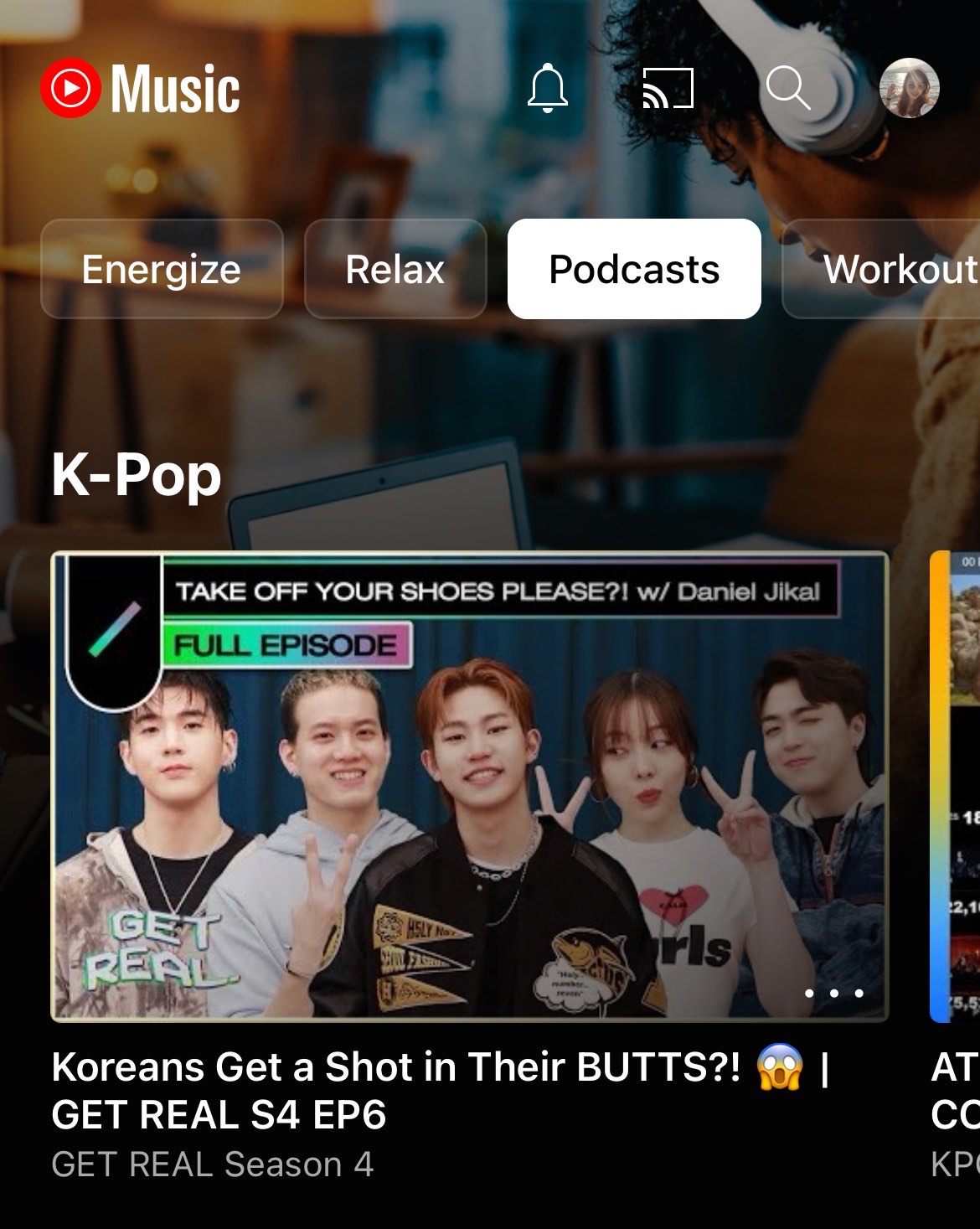
Task: Tap the cast to device icon
Action: (668, 88)
